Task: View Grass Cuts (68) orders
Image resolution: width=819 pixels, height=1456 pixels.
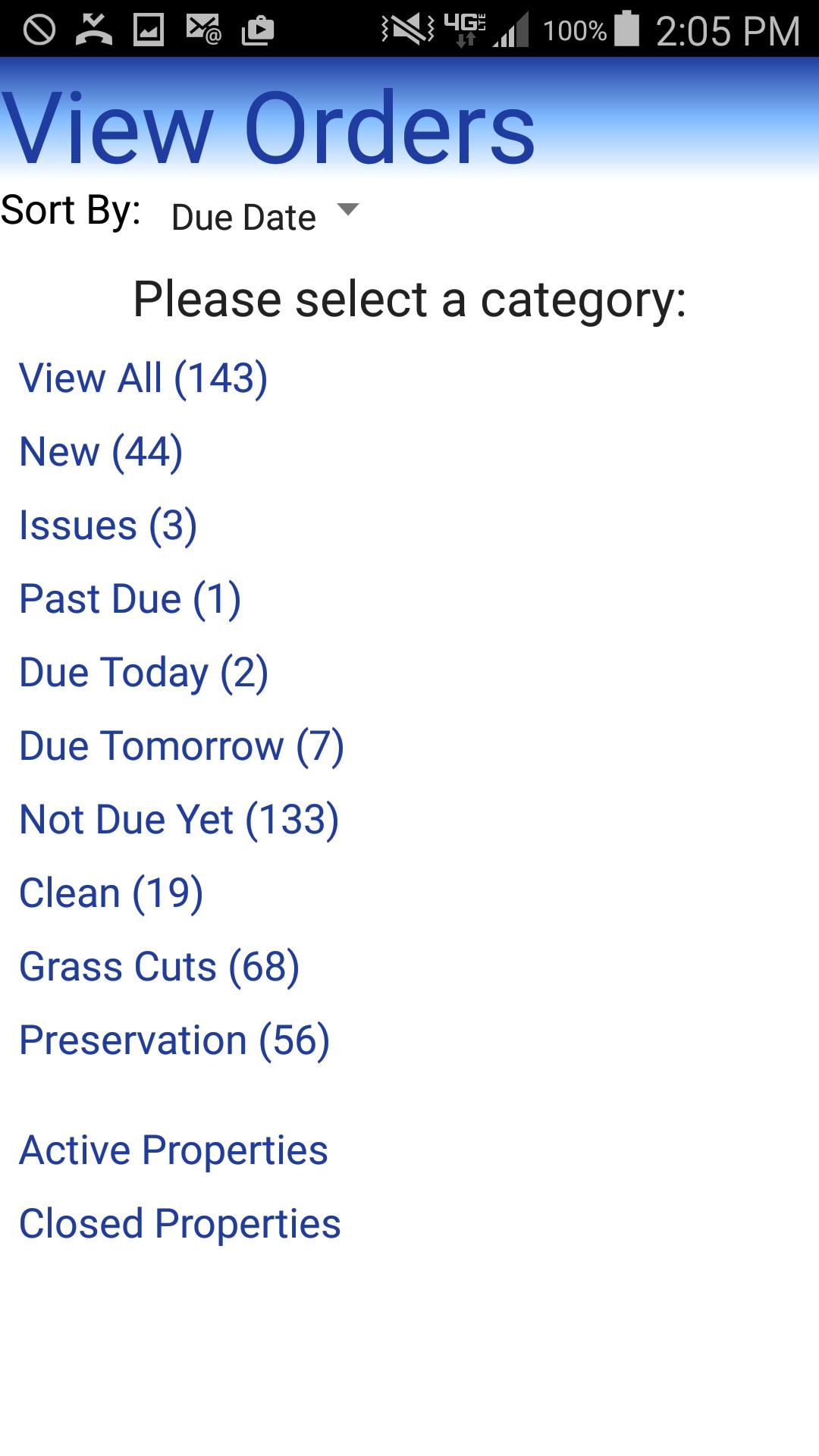Action: [x=159, y=966]
